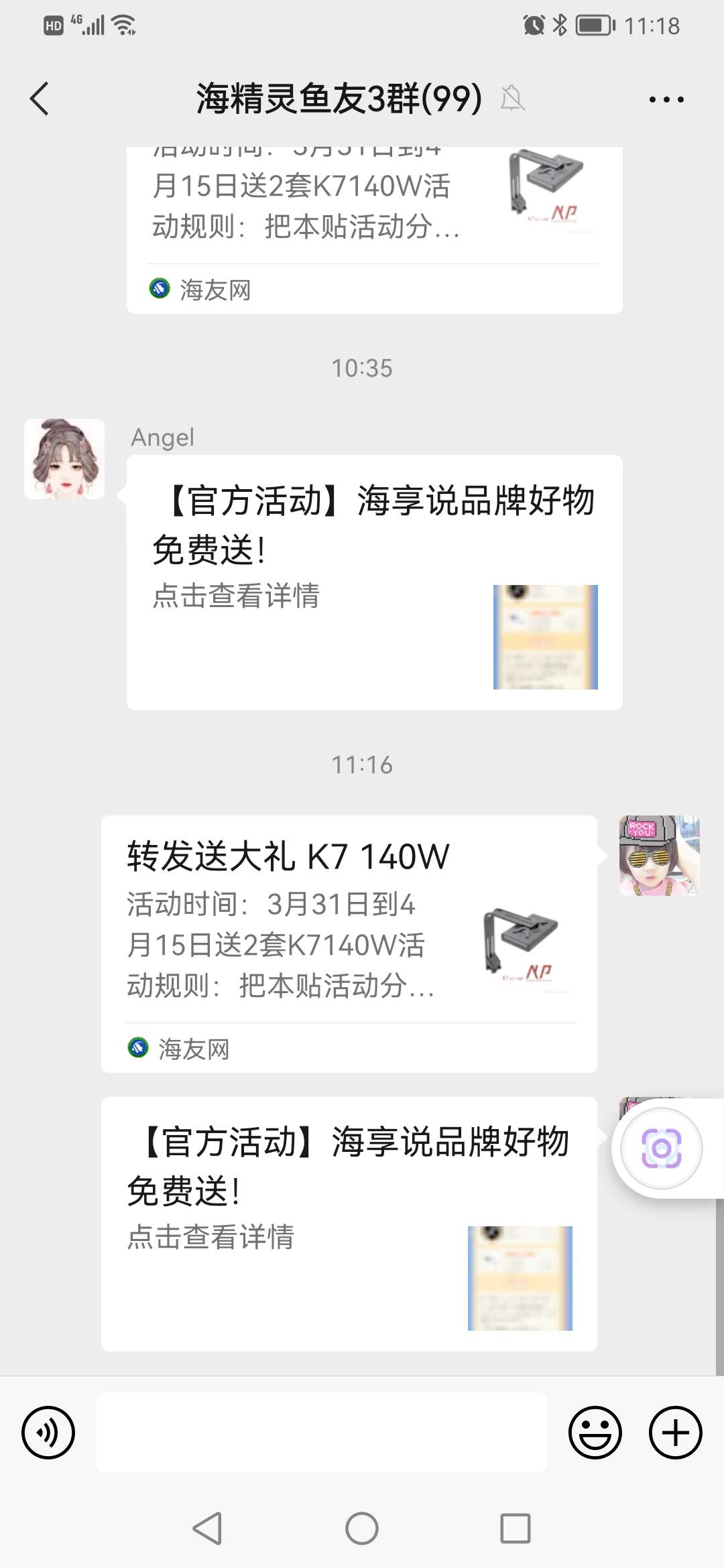Image resolution: width=724 pixels, height=1568 pixels.
Task: Tap the system home button
Action: click(x=362, y=1529)
